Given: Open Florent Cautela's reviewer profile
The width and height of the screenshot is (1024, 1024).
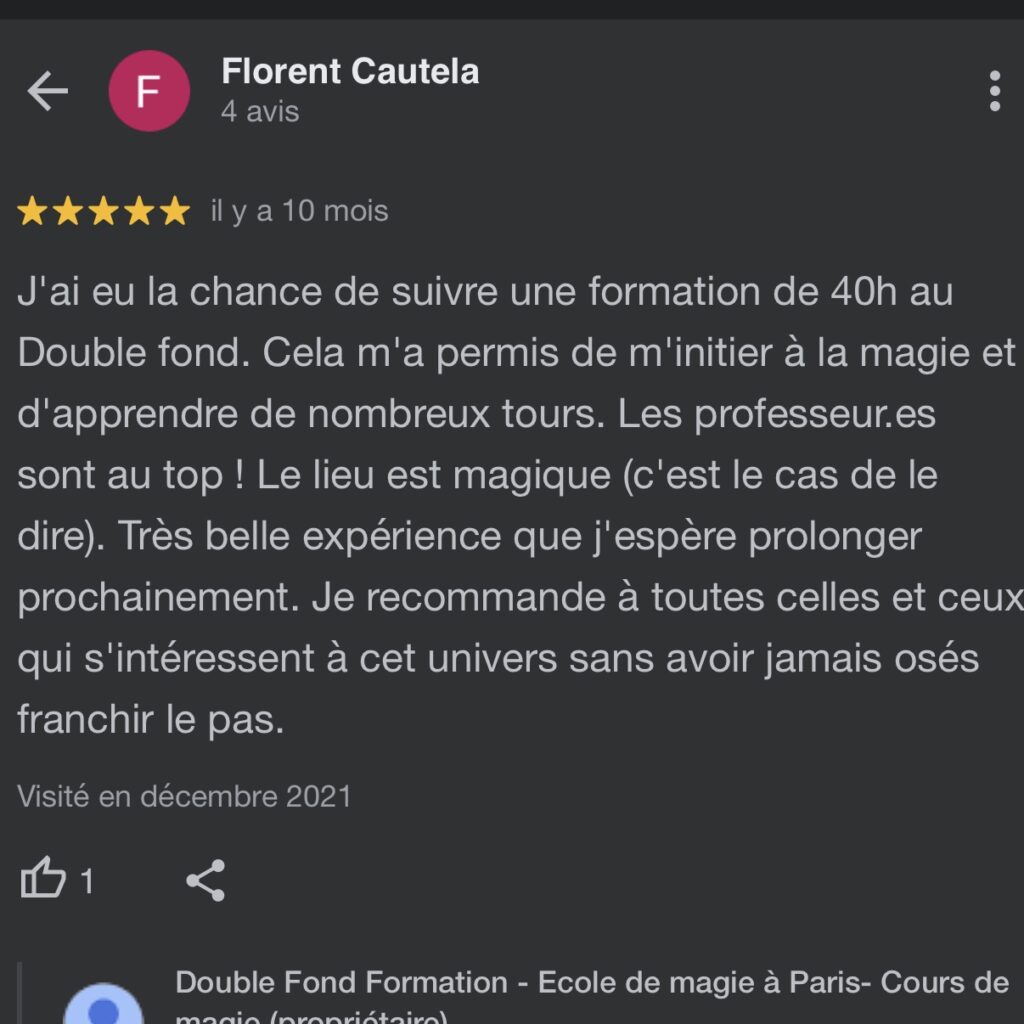Looking at the screenshot, I should tap(349, 72).
